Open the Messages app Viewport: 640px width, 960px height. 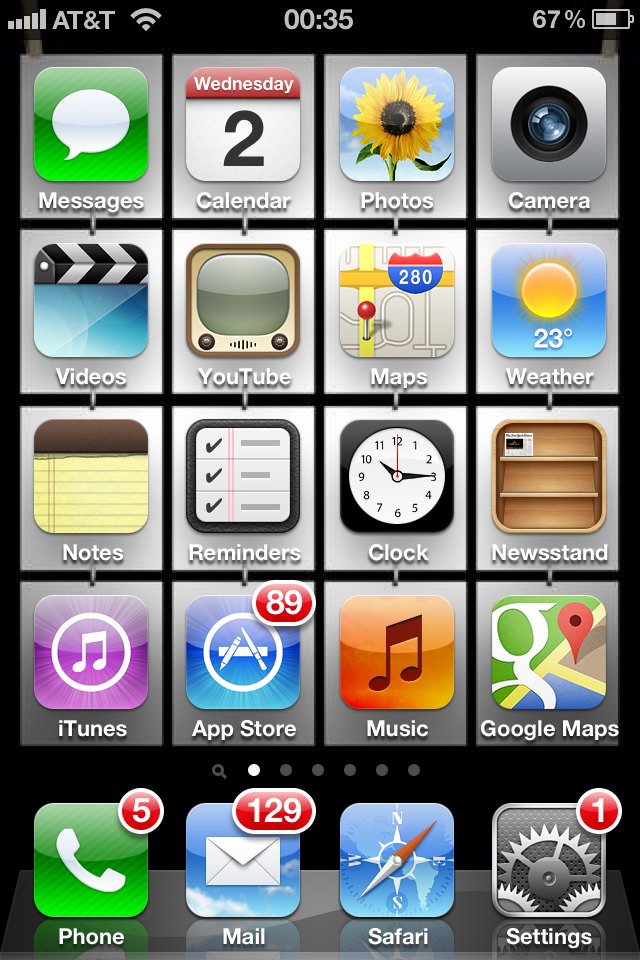click(91, 124)
